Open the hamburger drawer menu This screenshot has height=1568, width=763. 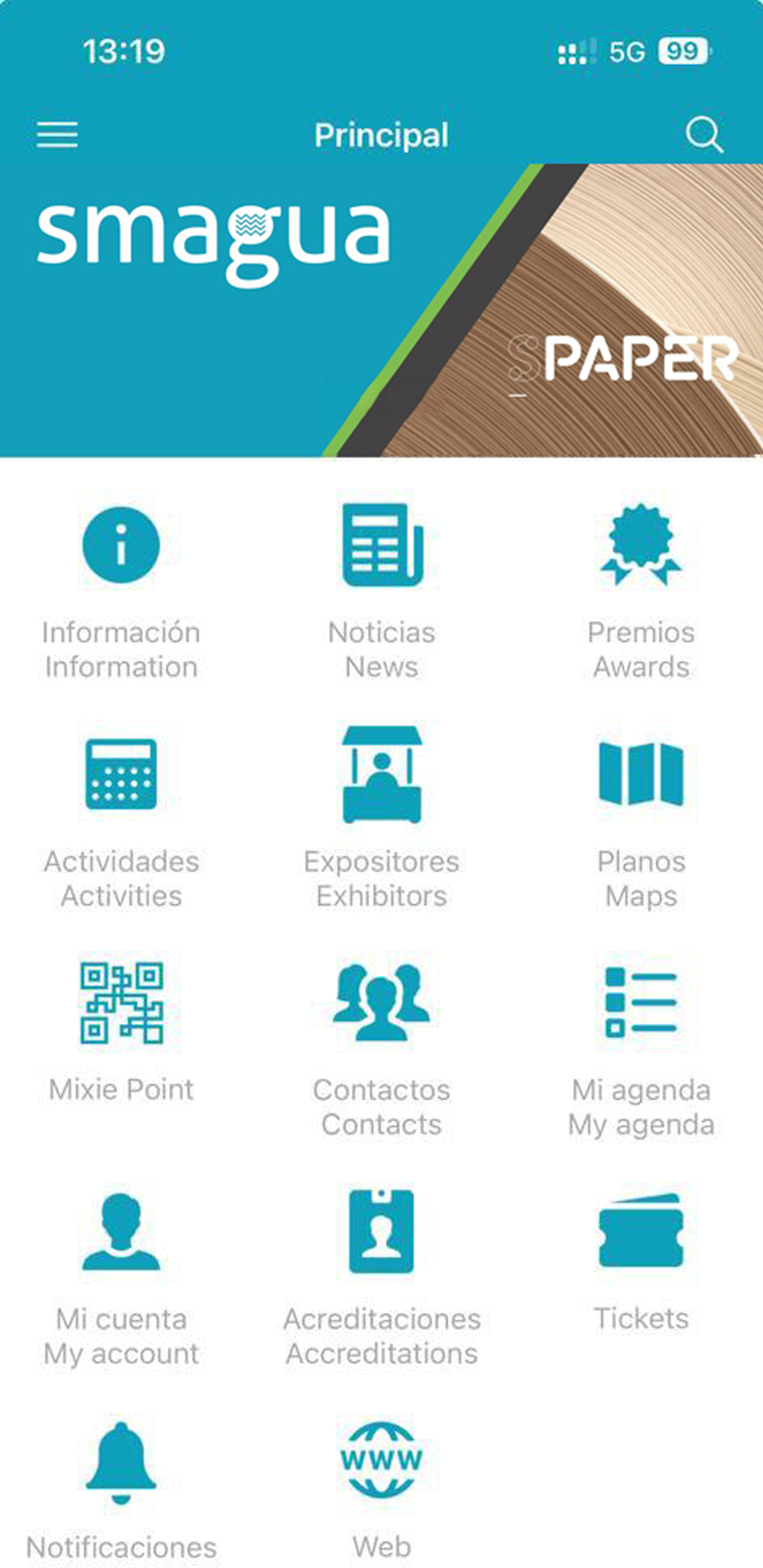click(57, 134)
